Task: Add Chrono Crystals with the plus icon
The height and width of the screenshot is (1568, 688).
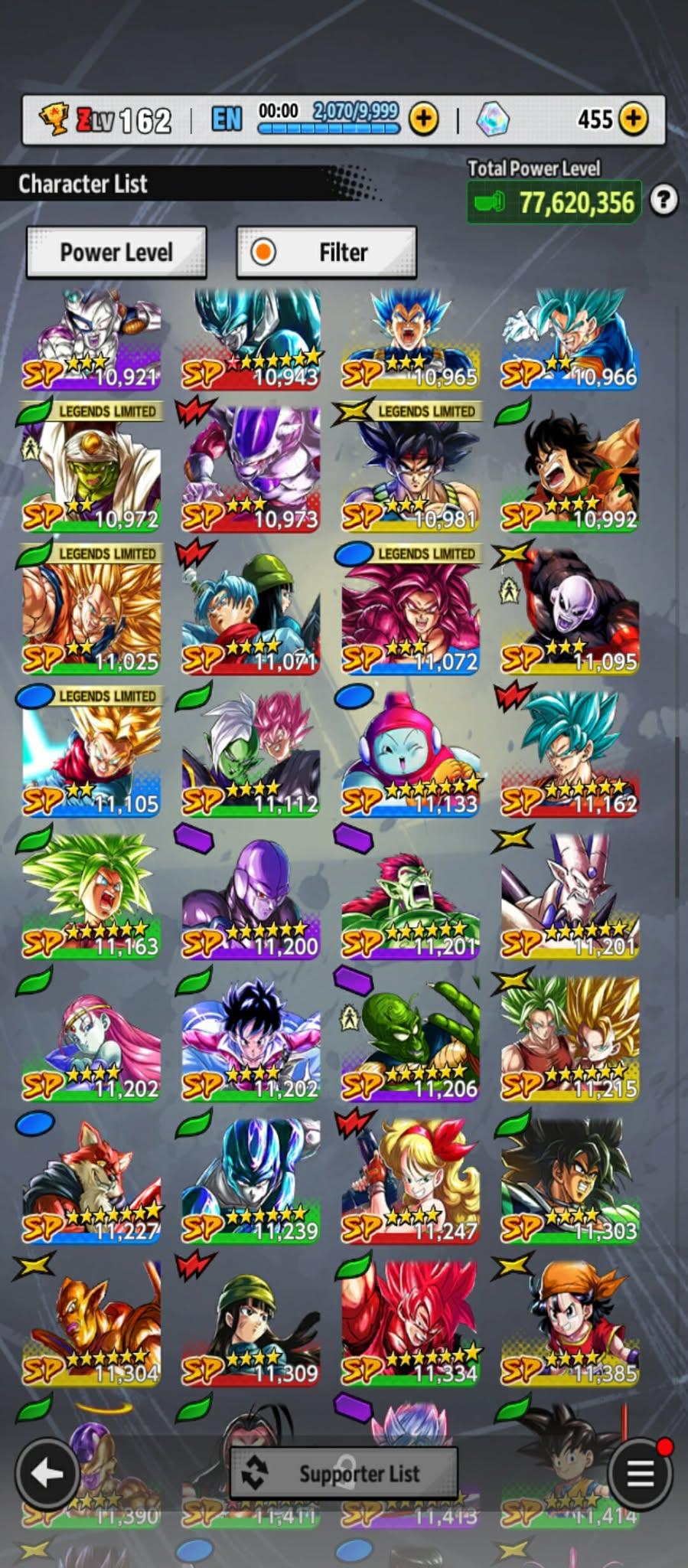Action: tap(633, 119)
